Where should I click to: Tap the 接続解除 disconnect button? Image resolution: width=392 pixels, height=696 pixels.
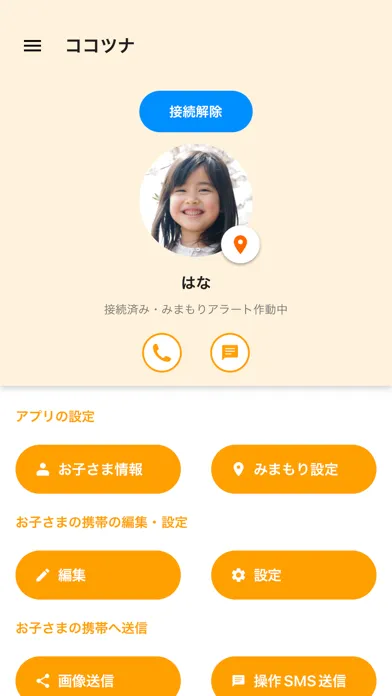[196, 111]
